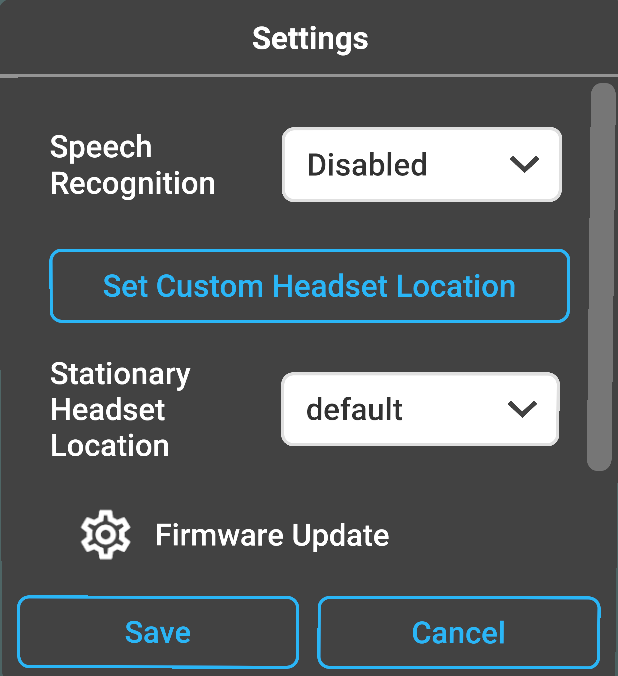
Task: Open Firmware Update
Action: tap(271, 536)
